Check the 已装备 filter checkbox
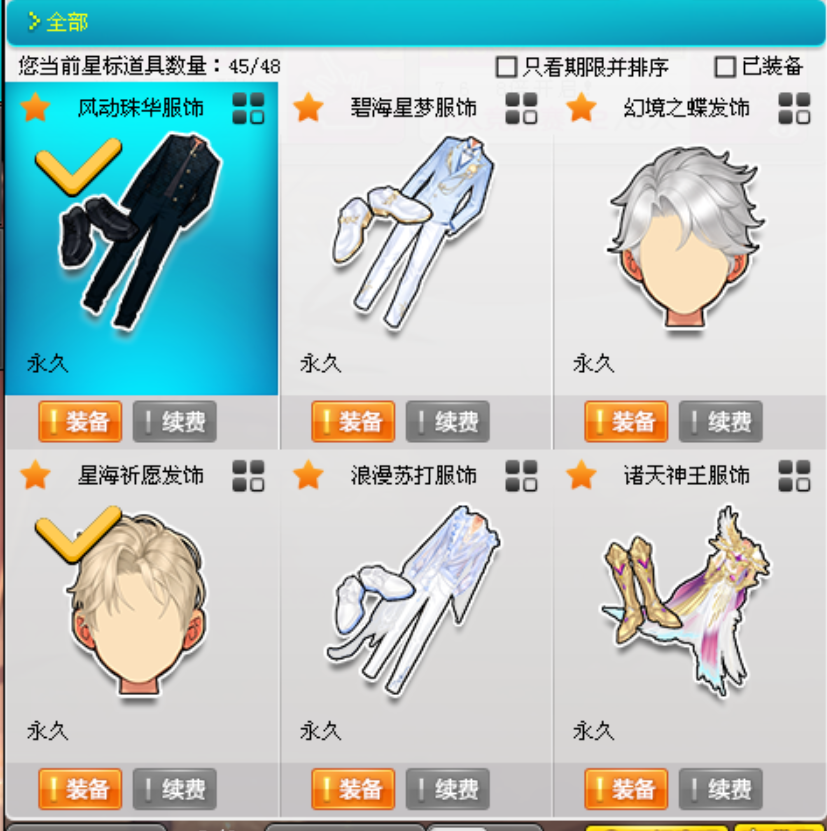Viewport: 827px width, 831px height. pos(725,67)
